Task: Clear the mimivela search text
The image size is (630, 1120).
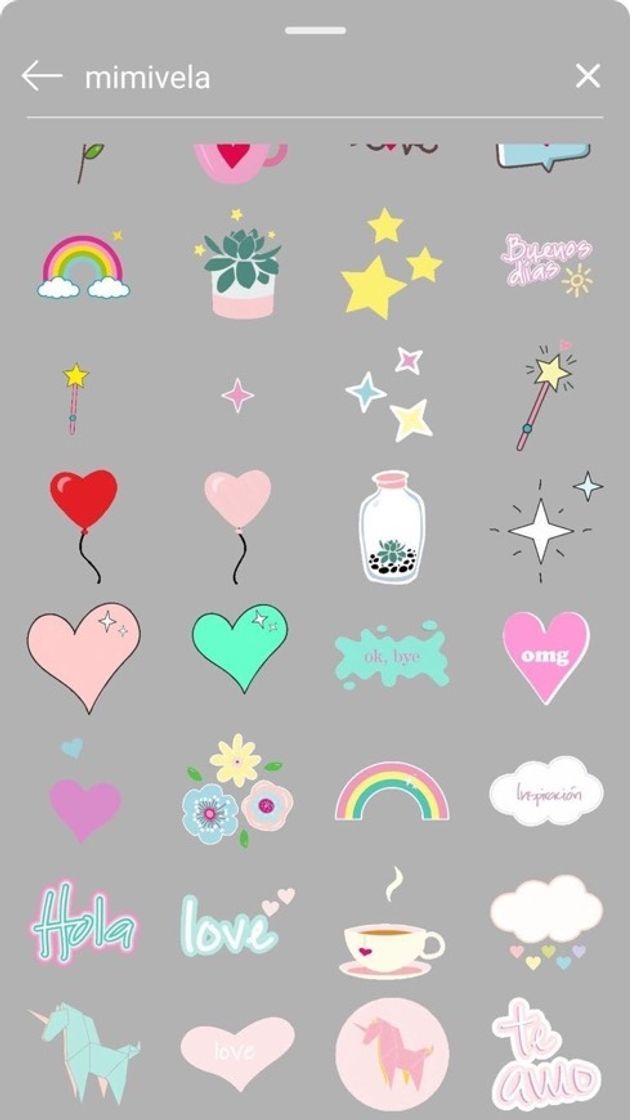Action: pos(588,76)
